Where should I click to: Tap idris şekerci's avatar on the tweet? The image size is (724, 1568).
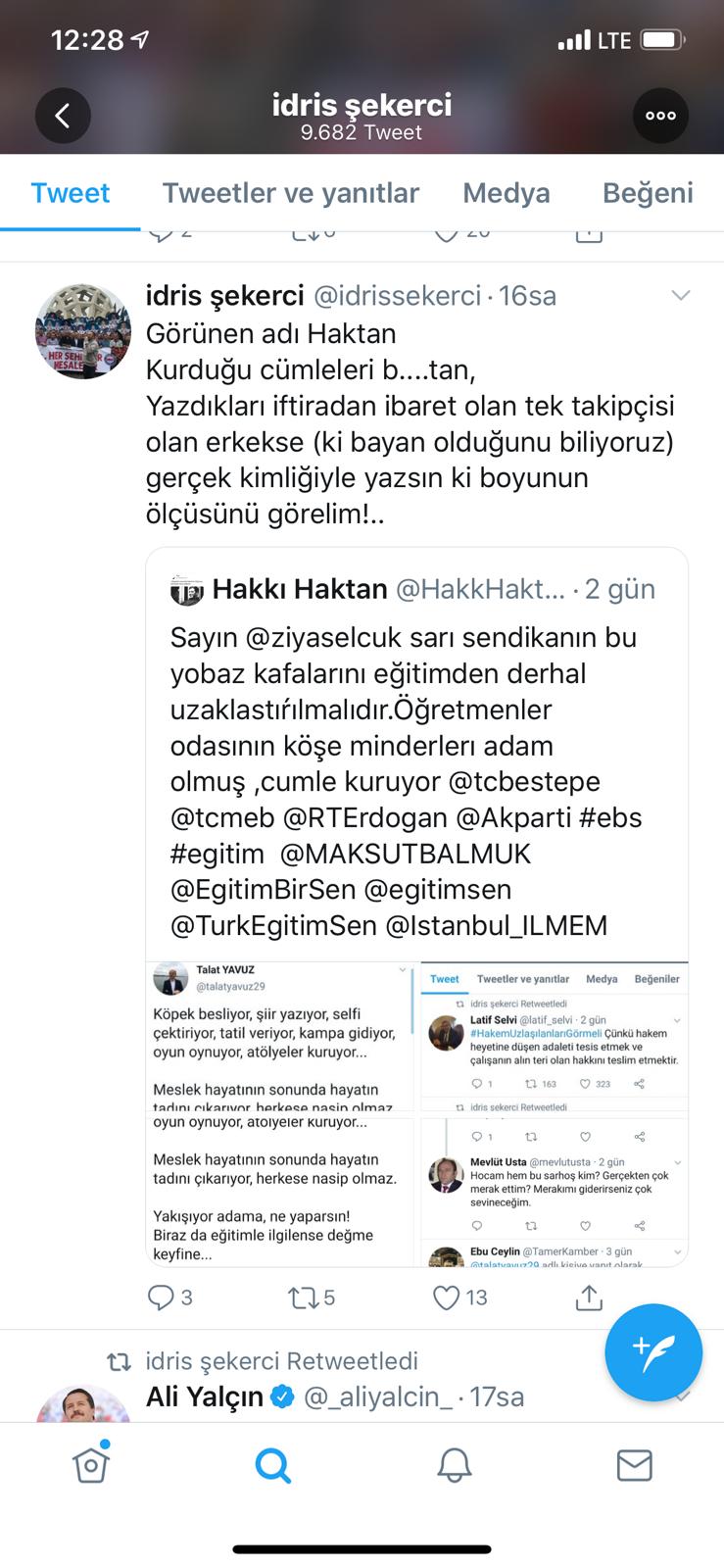83,331
